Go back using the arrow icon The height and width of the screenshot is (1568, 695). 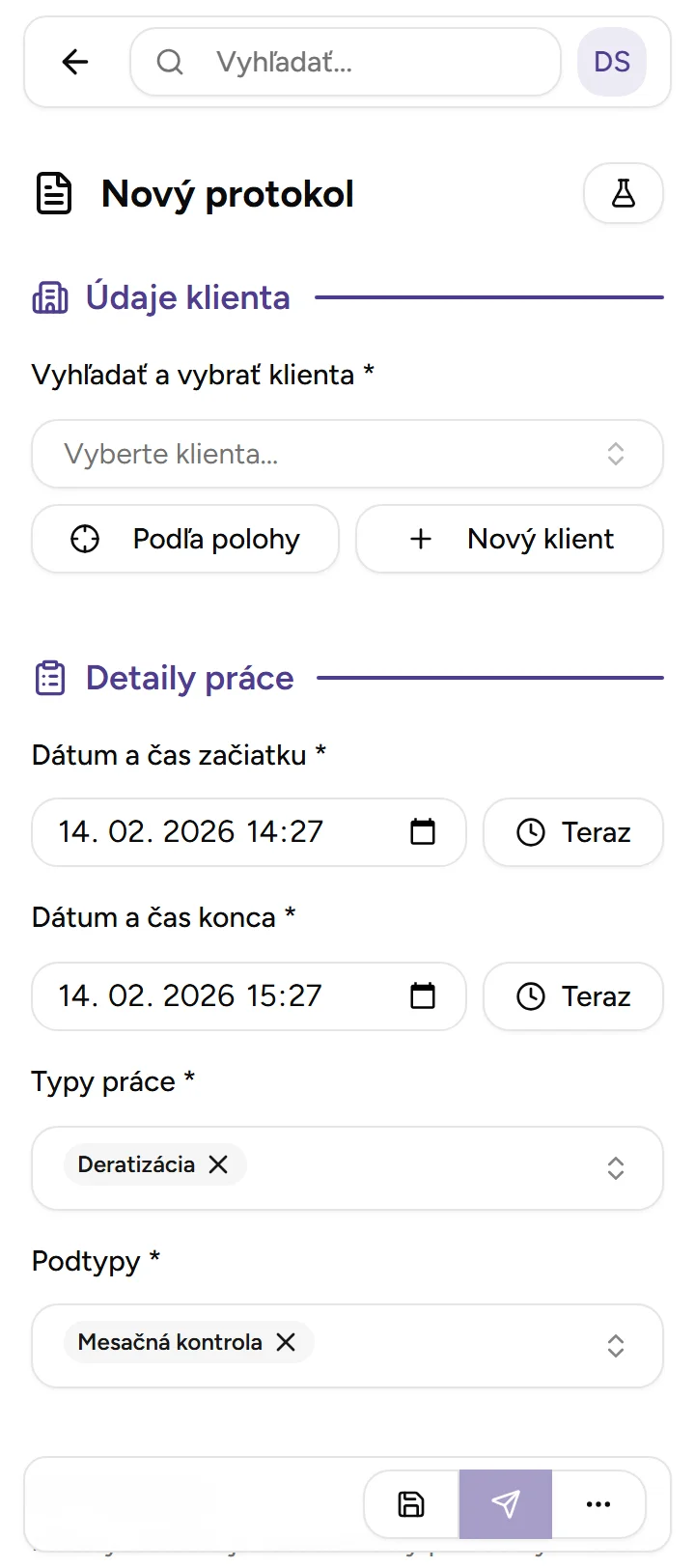[73, 62]
